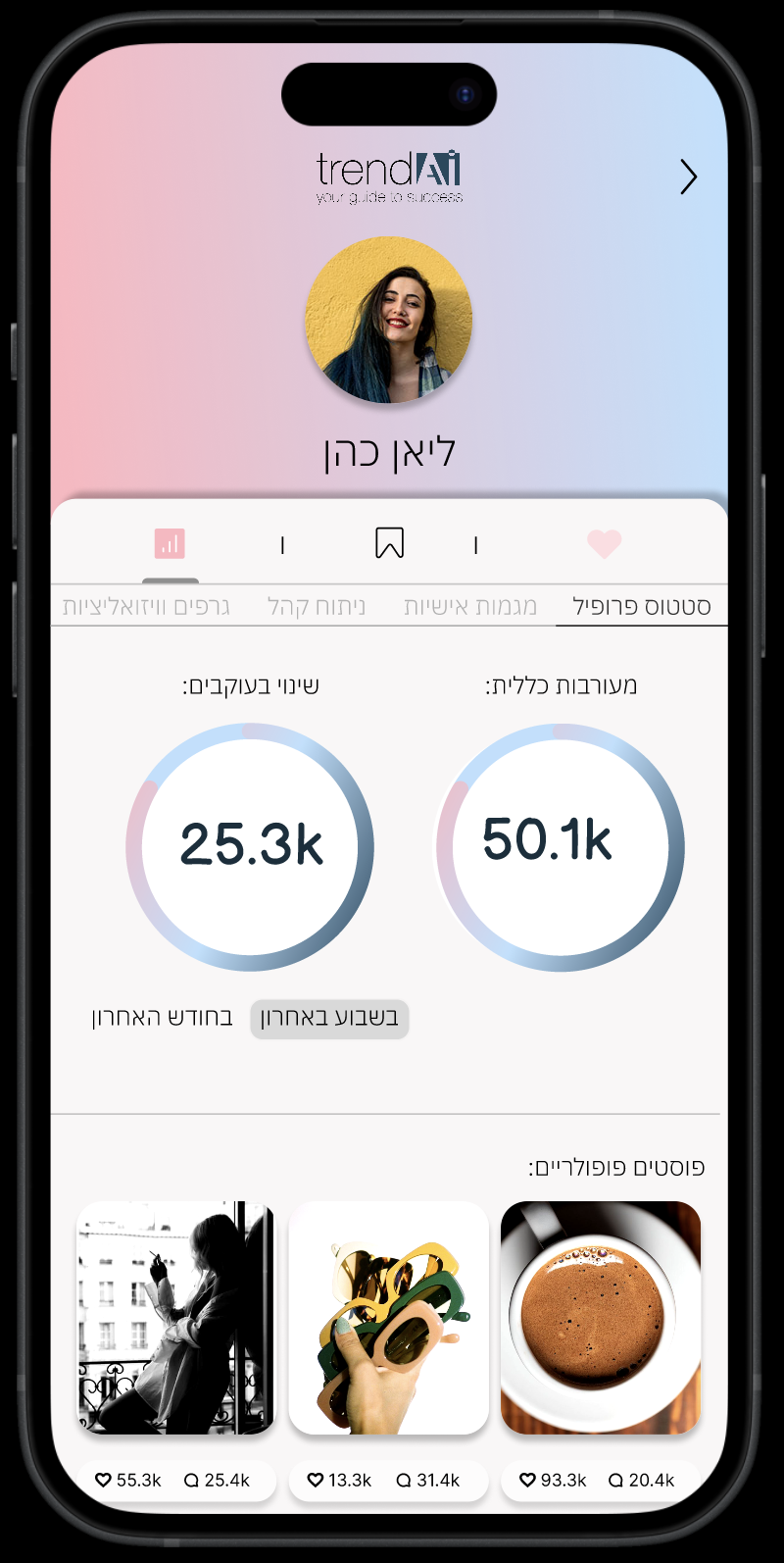Tap ליאן כהן's profile photo
784x1563 pixels.
point(389,320)
